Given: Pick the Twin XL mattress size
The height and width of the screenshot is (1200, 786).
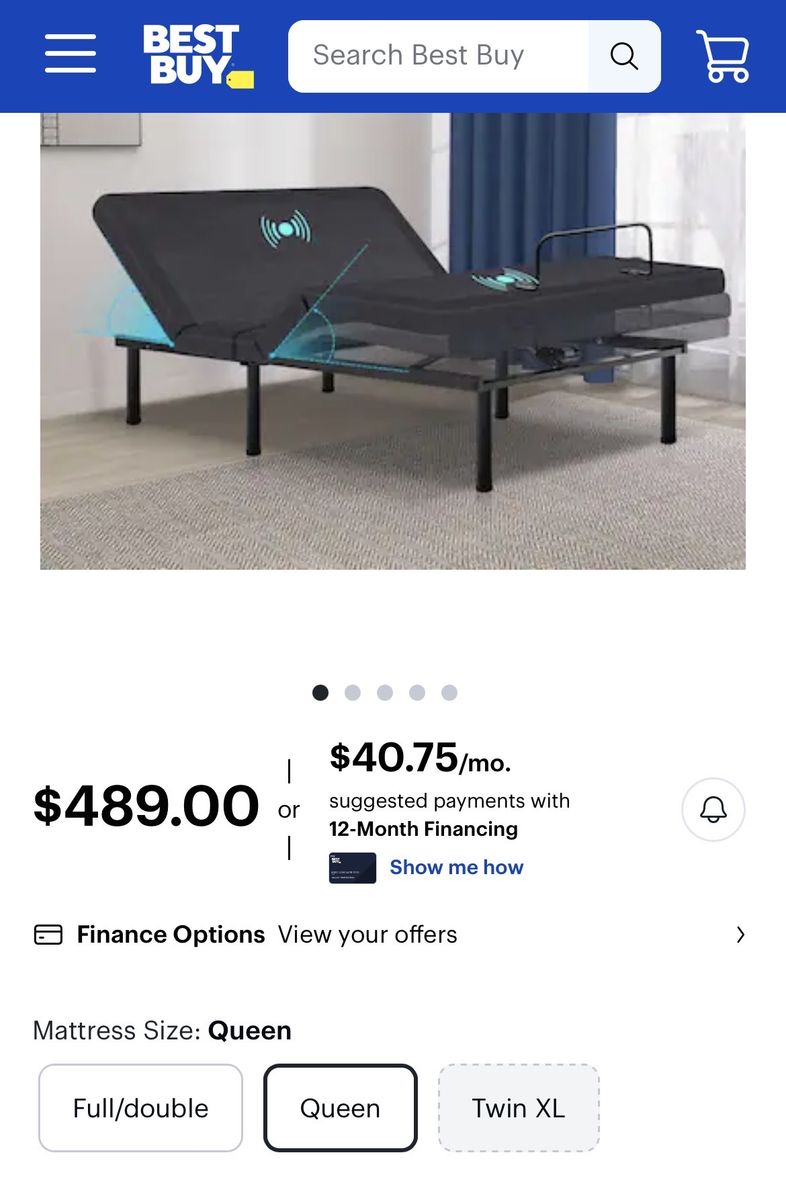Looking at the screenshot, I should tap(518, 1108).
